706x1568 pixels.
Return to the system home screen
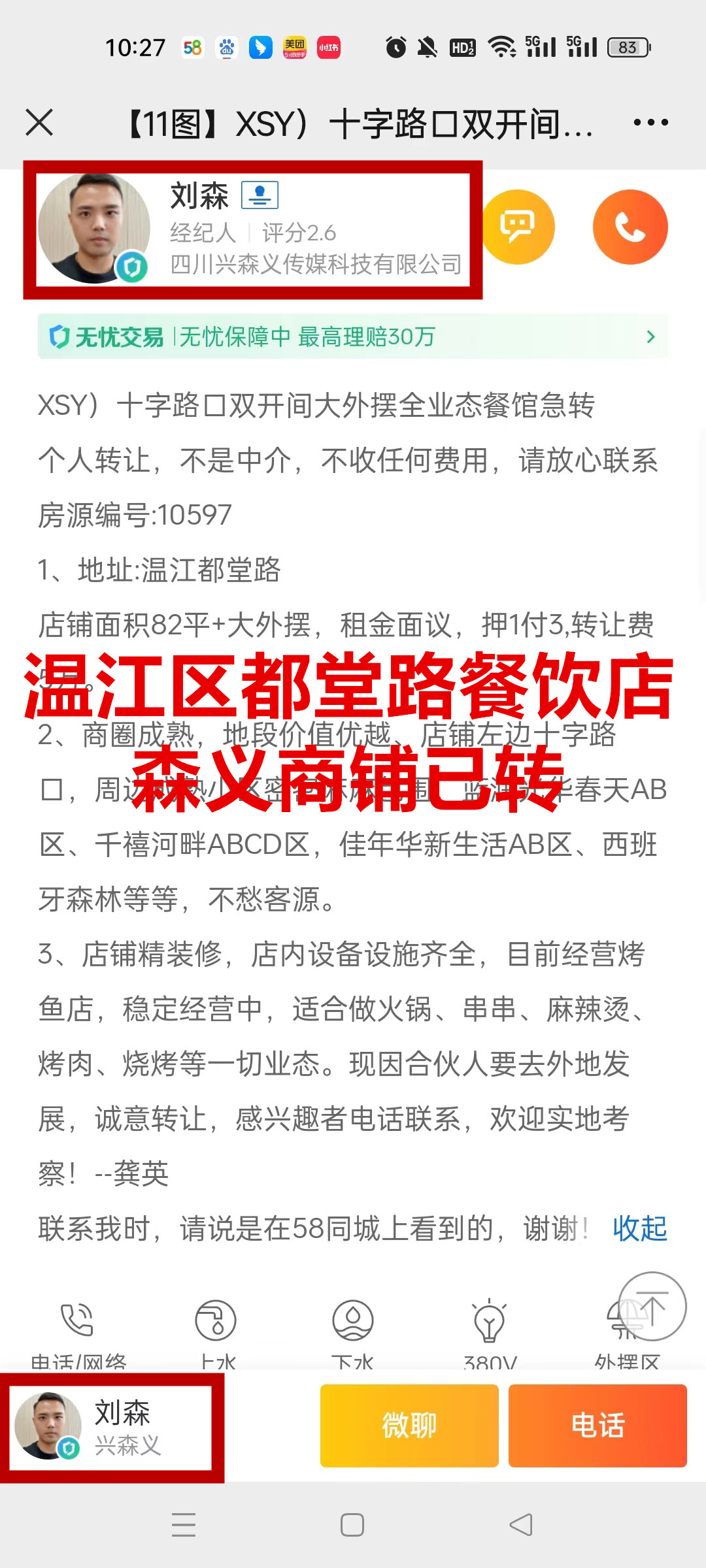click(352, 1526)
